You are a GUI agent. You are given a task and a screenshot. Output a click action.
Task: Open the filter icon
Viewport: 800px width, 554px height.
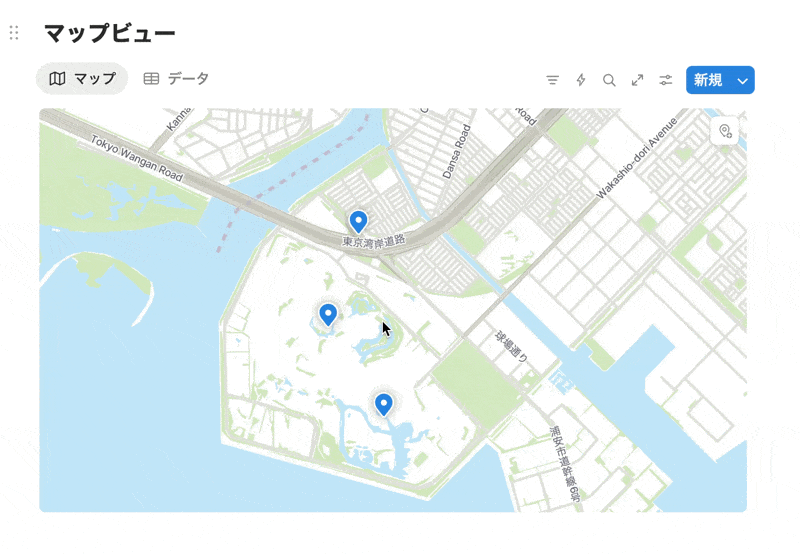[x=552, y=80]
